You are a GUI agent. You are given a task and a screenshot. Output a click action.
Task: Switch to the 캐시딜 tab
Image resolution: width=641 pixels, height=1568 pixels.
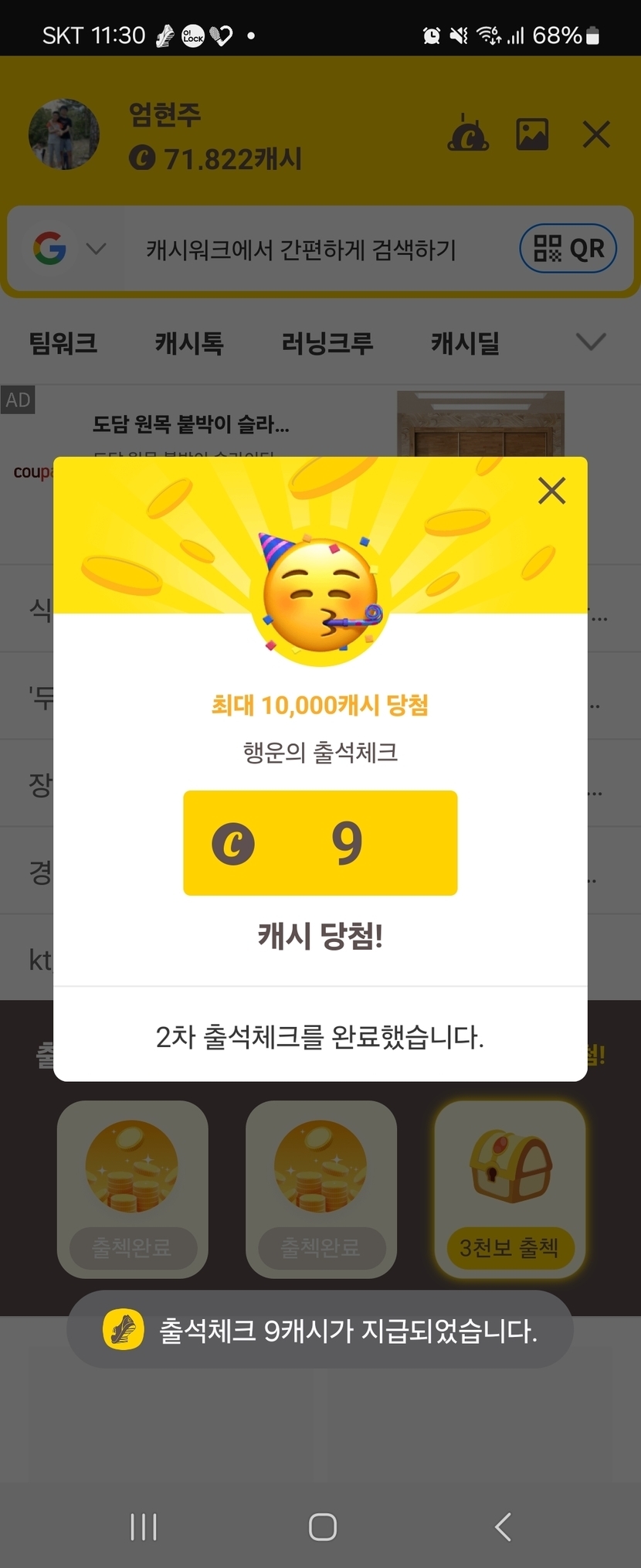tap(465, 342)
